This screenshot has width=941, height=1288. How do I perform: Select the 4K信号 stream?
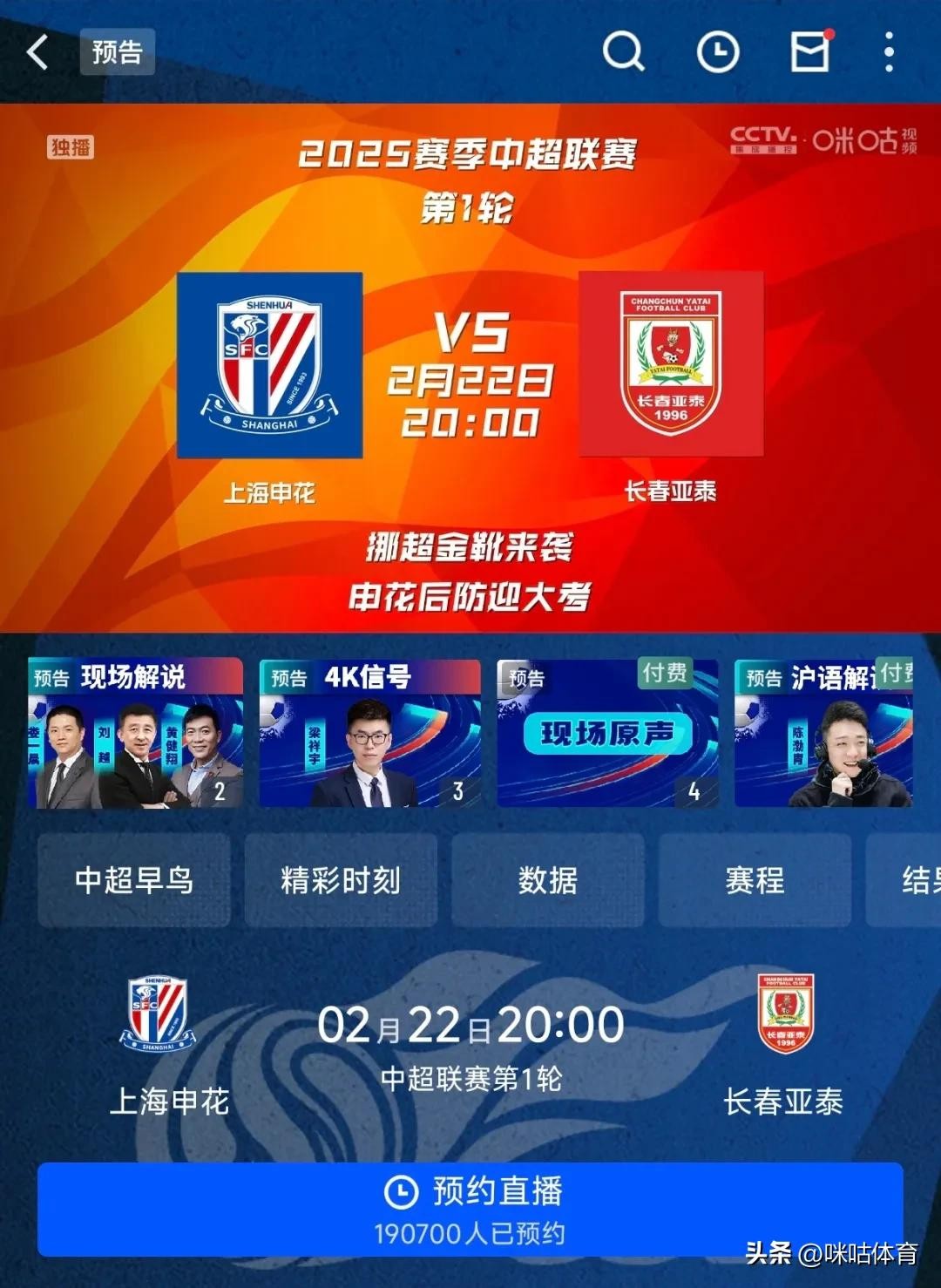369,733
